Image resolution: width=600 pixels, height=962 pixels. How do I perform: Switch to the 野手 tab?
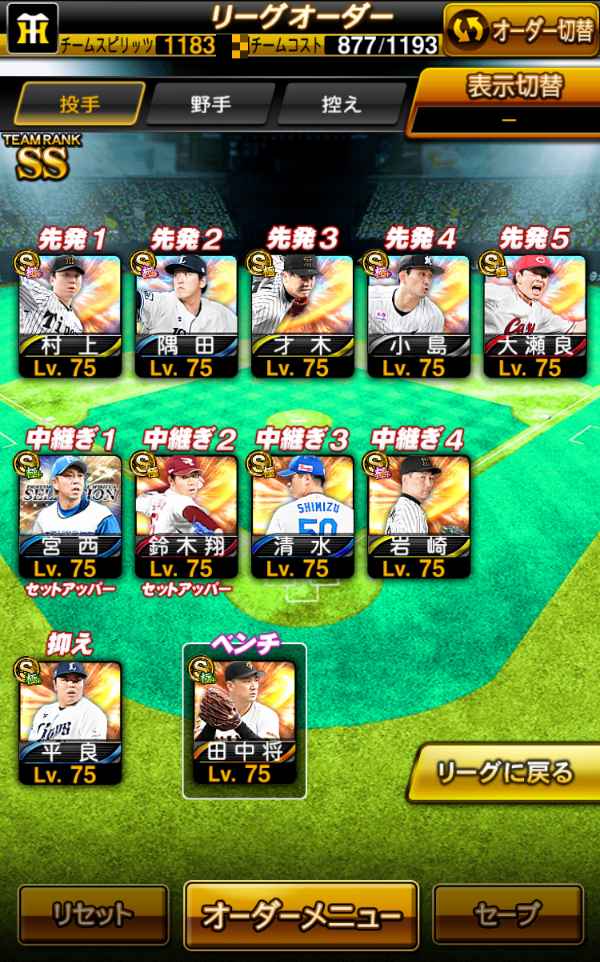(x=209, y=103)
